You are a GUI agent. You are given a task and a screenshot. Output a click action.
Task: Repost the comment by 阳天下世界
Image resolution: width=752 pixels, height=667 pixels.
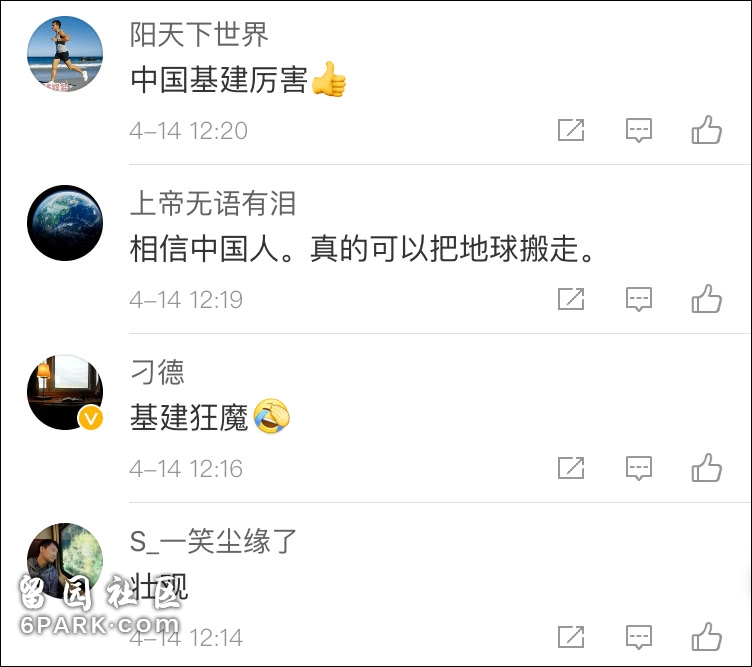point(571,130)
